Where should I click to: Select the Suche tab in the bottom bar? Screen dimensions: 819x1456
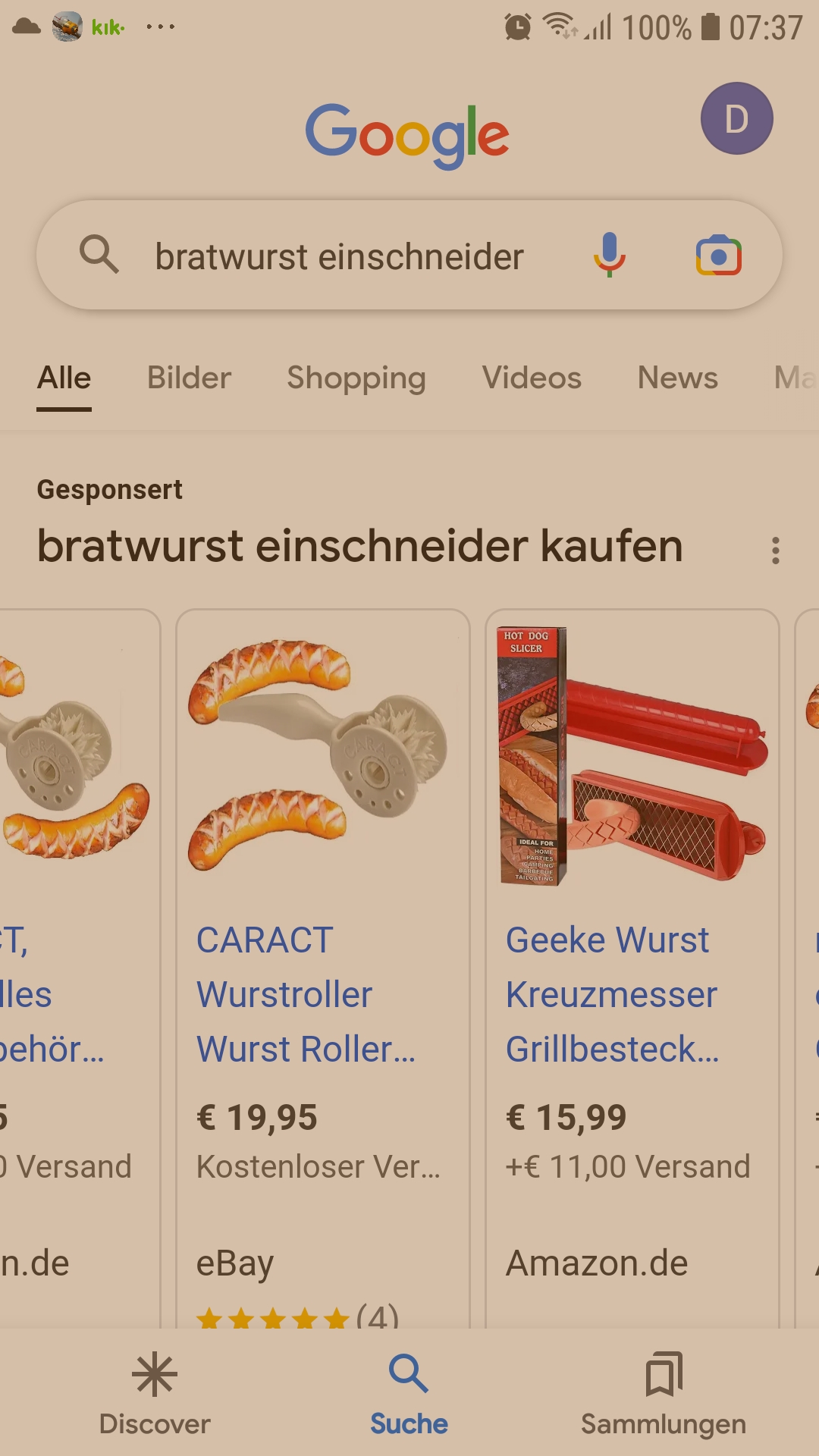(x=409, y=1394)
